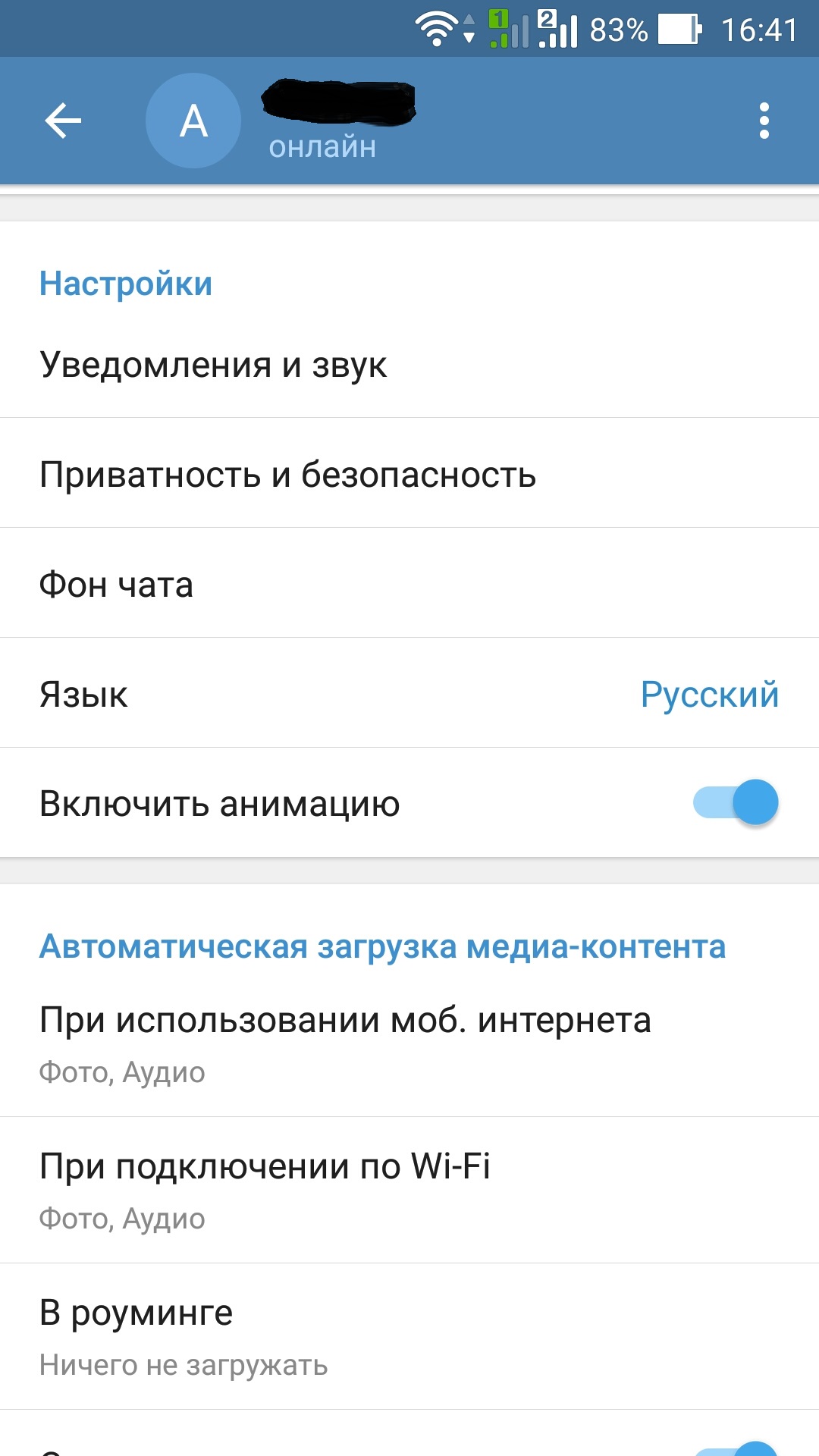The width and height of the screenshot is (819, 1456).
Task: Change the Язык setting
Action: tap(409, 695)
